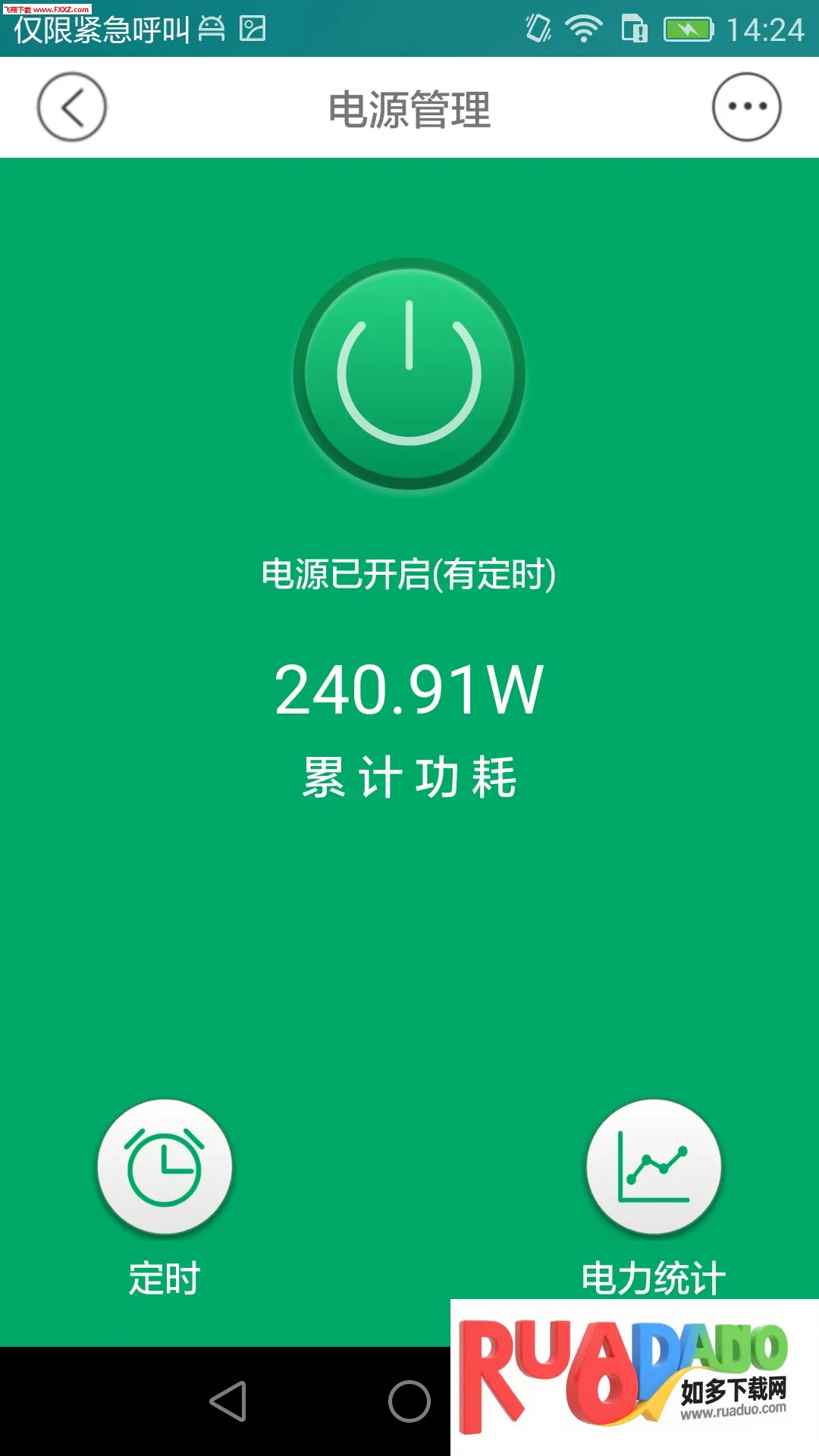Screen dimensions: 819x1456
Task: Go back from the 电源管理 screen
Action: point(72,107)
